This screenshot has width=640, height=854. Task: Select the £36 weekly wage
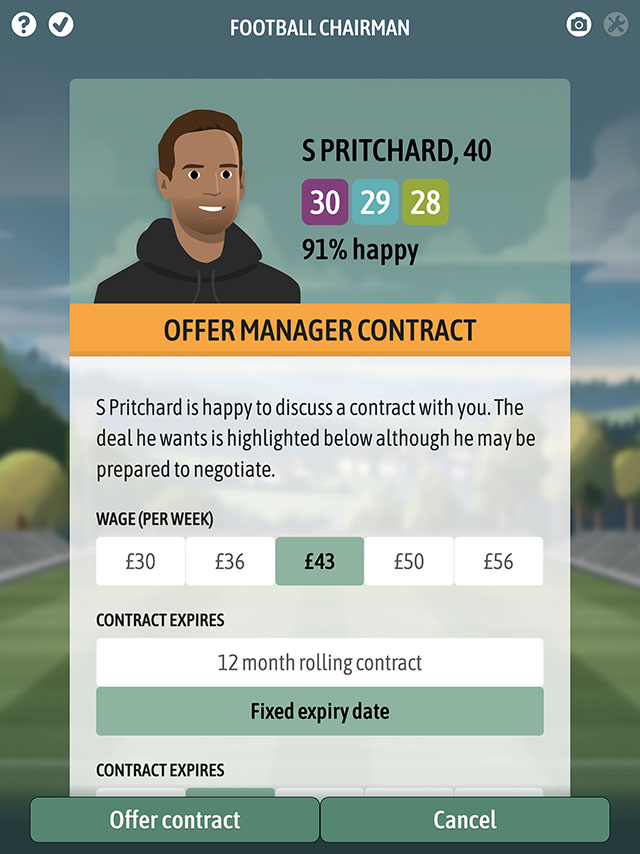230,561
